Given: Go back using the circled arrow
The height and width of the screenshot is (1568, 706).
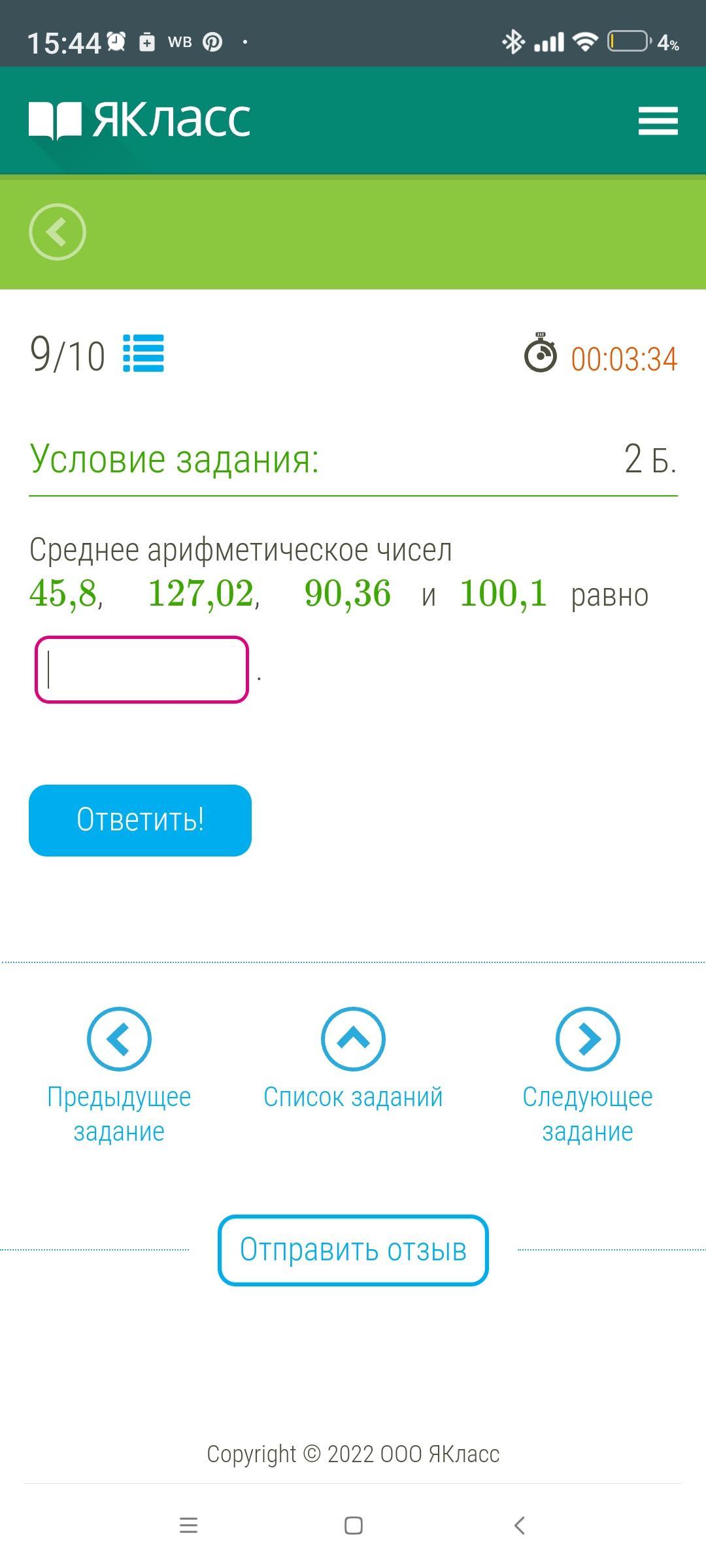Looking at the screenshot, I should pyautogui.click(x=58, y=232).
